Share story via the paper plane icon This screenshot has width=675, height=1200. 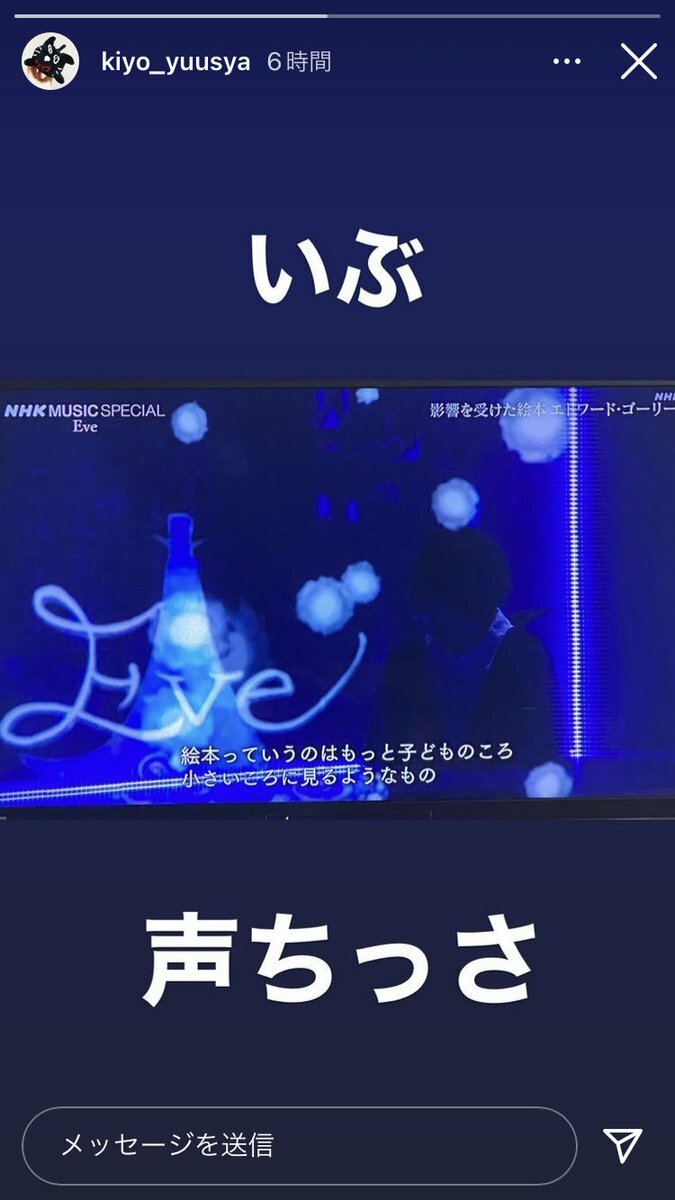coord(622,1145)
